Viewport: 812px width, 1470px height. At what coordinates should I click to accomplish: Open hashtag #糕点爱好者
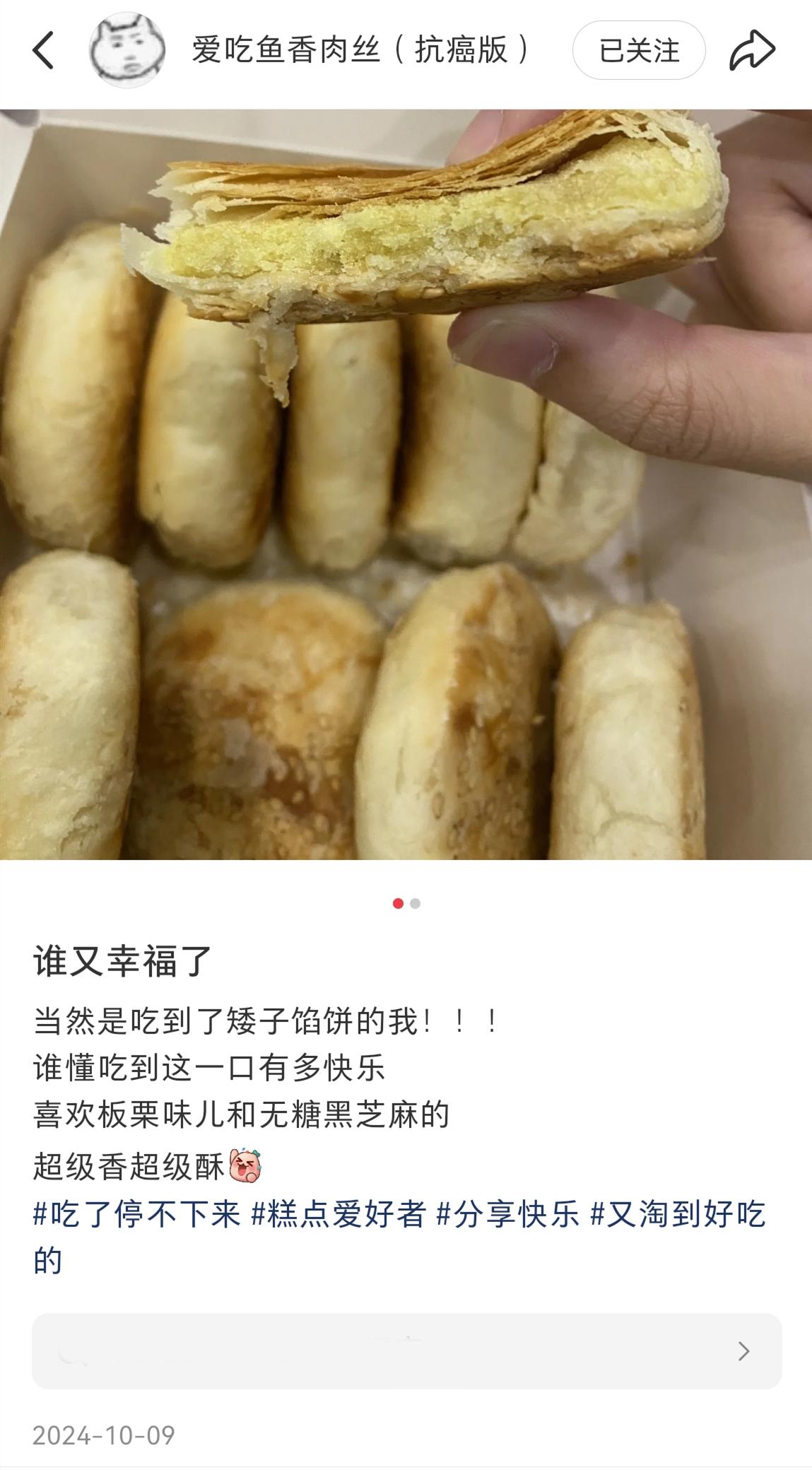339,1215
